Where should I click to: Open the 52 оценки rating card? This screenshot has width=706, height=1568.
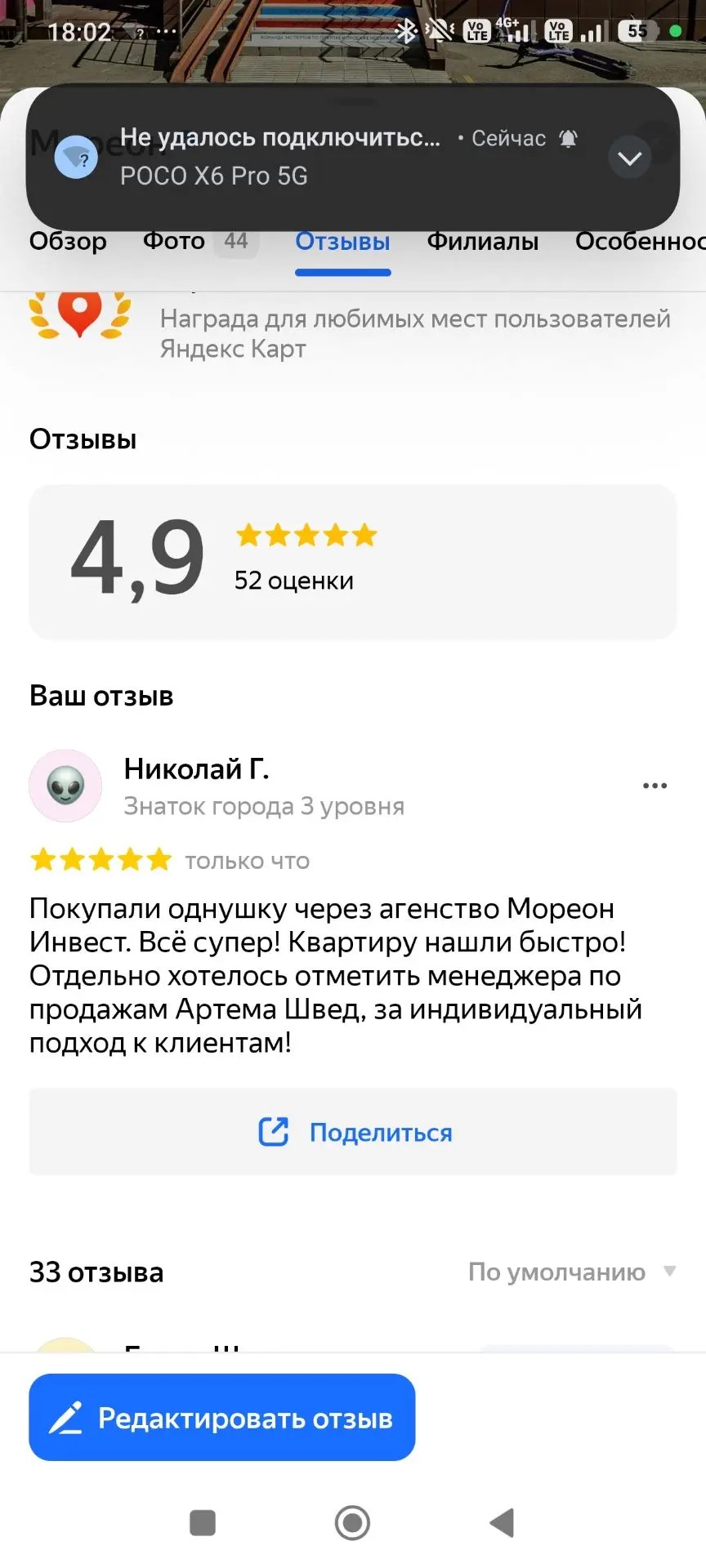(x=353, y=562)
